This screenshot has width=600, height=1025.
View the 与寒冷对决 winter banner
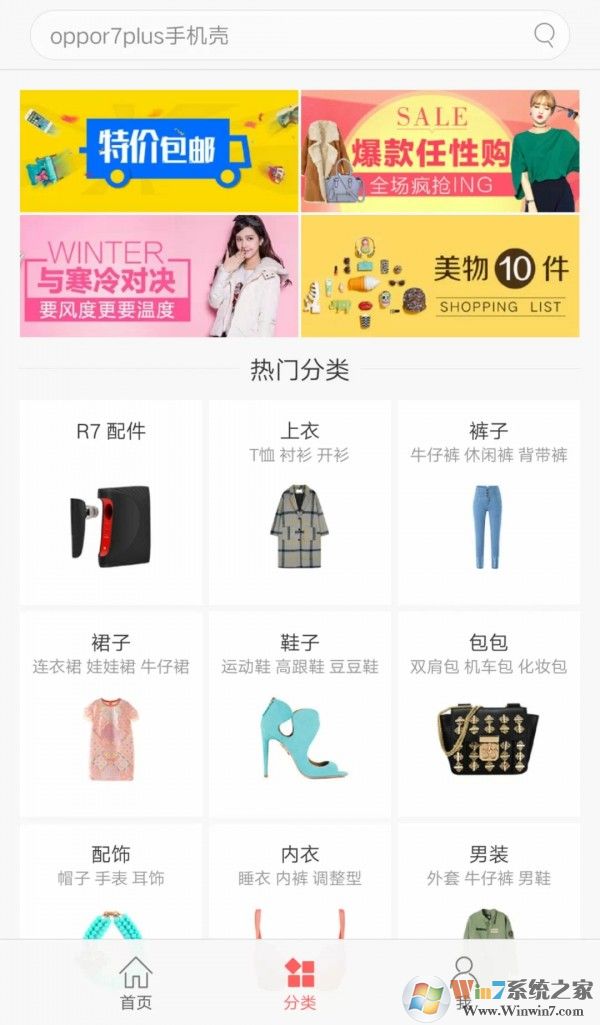(159, 276)
